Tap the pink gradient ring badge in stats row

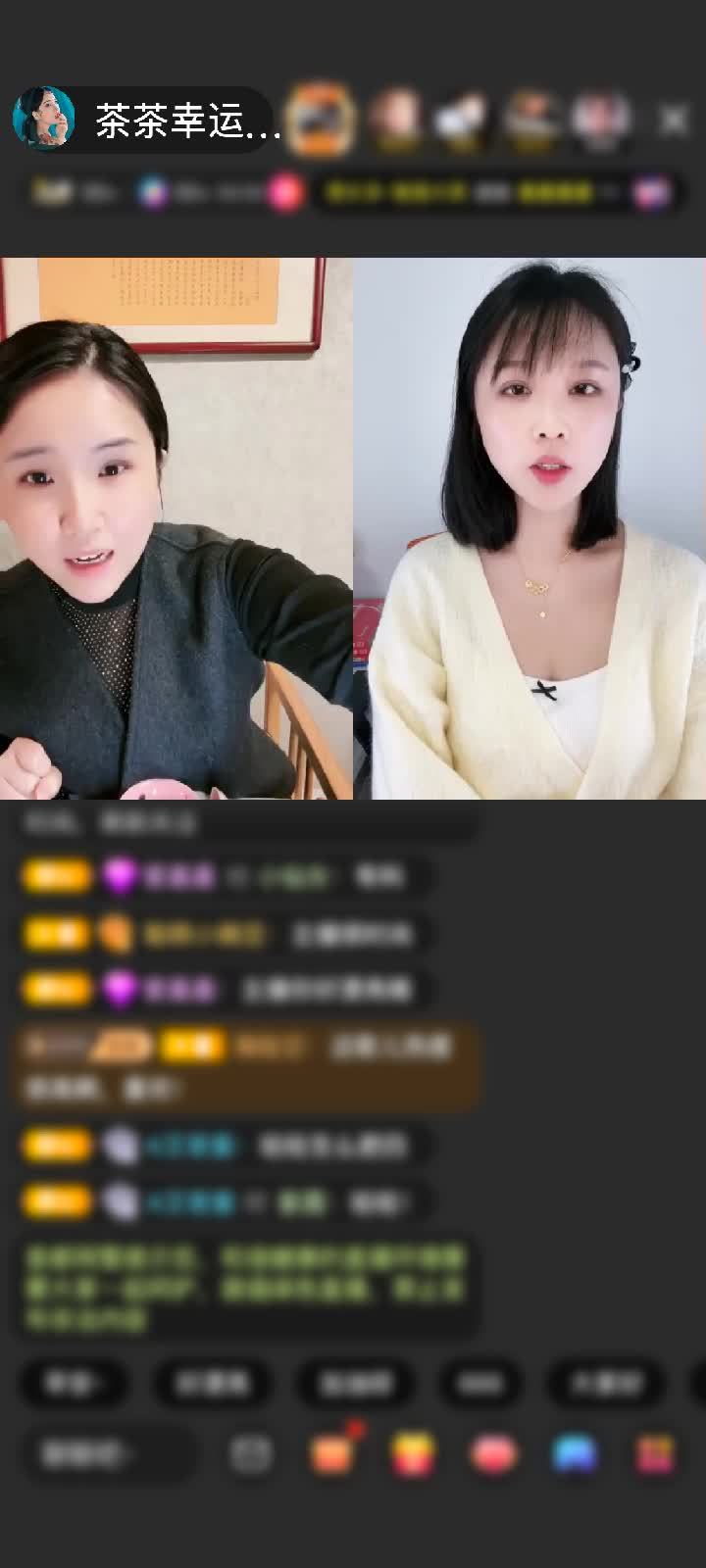284,192
